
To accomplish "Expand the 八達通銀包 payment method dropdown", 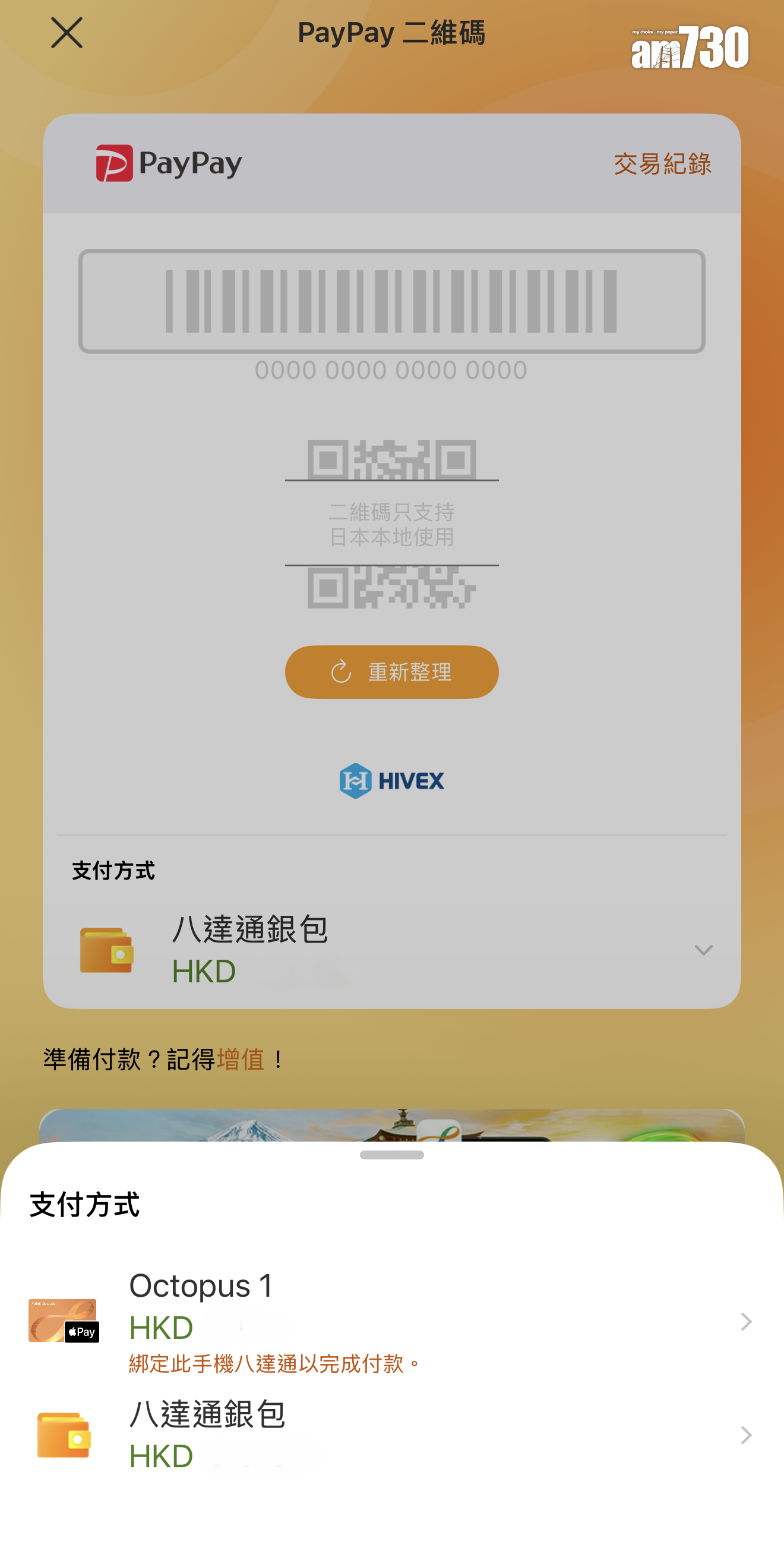I will [x=703, y=950].
